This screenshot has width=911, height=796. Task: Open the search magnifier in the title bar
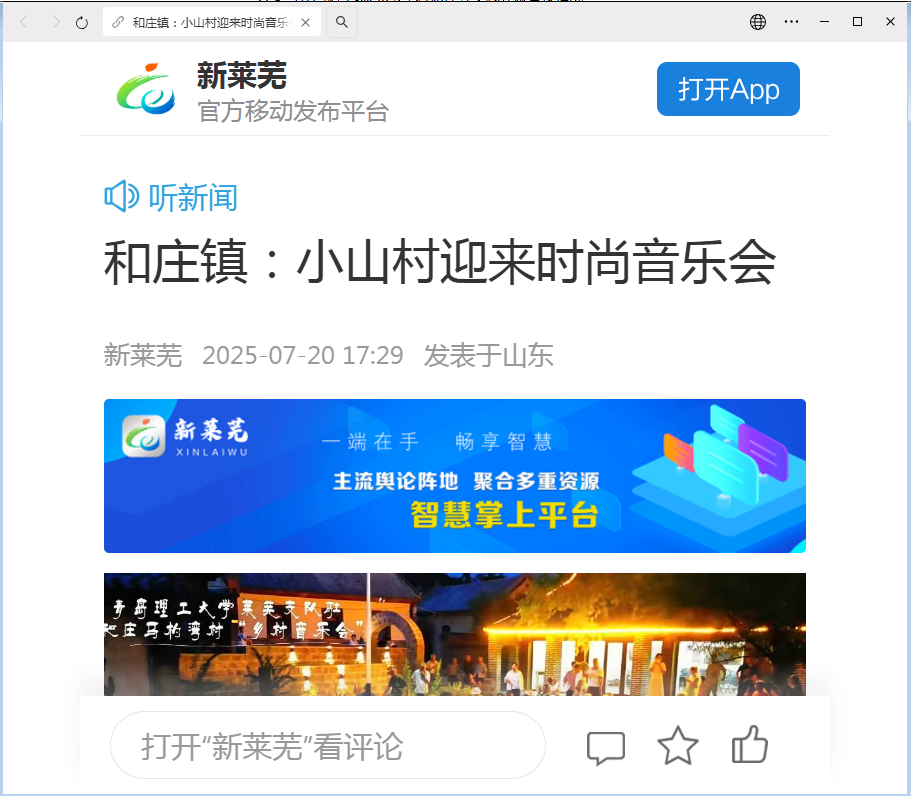pos(341,22)
